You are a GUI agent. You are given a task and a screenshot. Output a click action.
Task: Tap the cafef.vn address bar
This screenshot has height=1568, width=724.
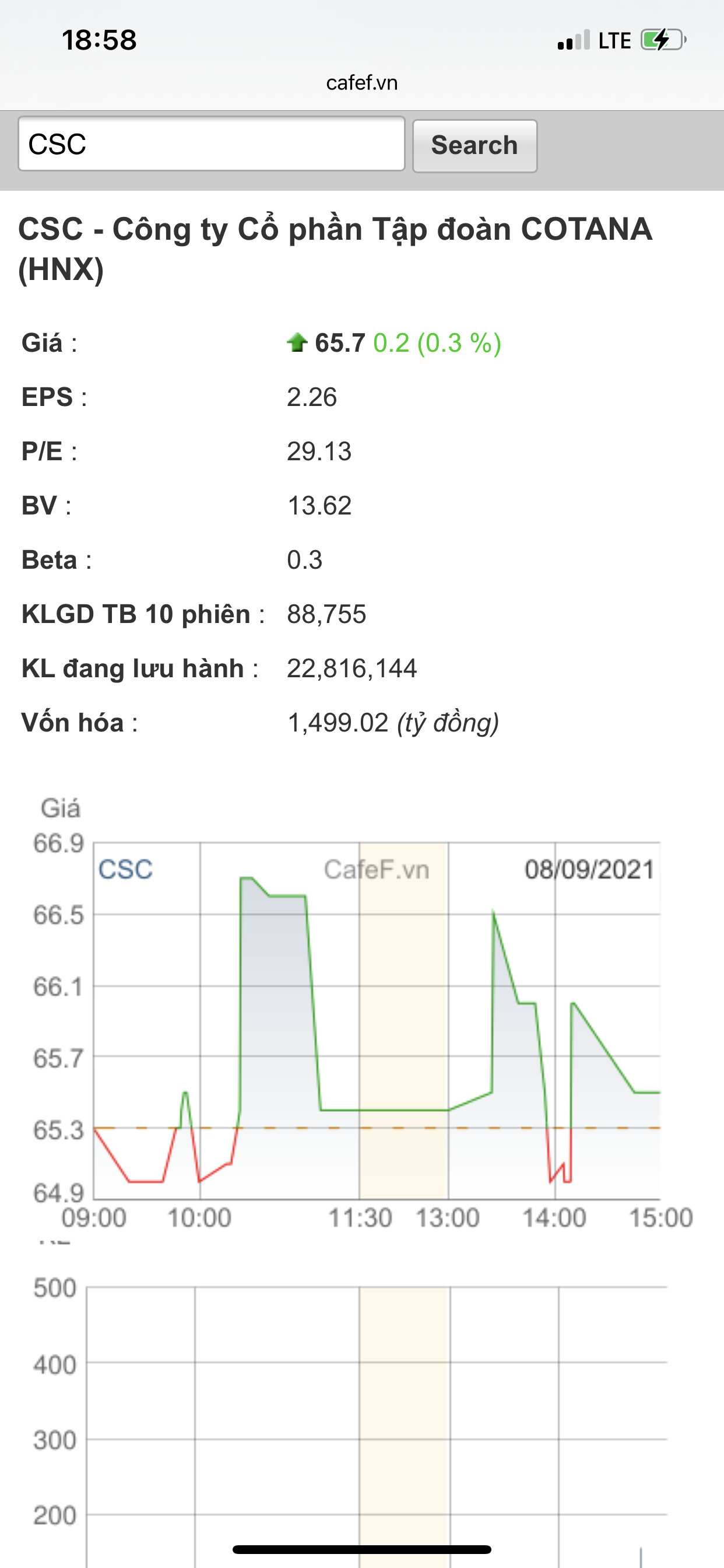tap(361, 83)
